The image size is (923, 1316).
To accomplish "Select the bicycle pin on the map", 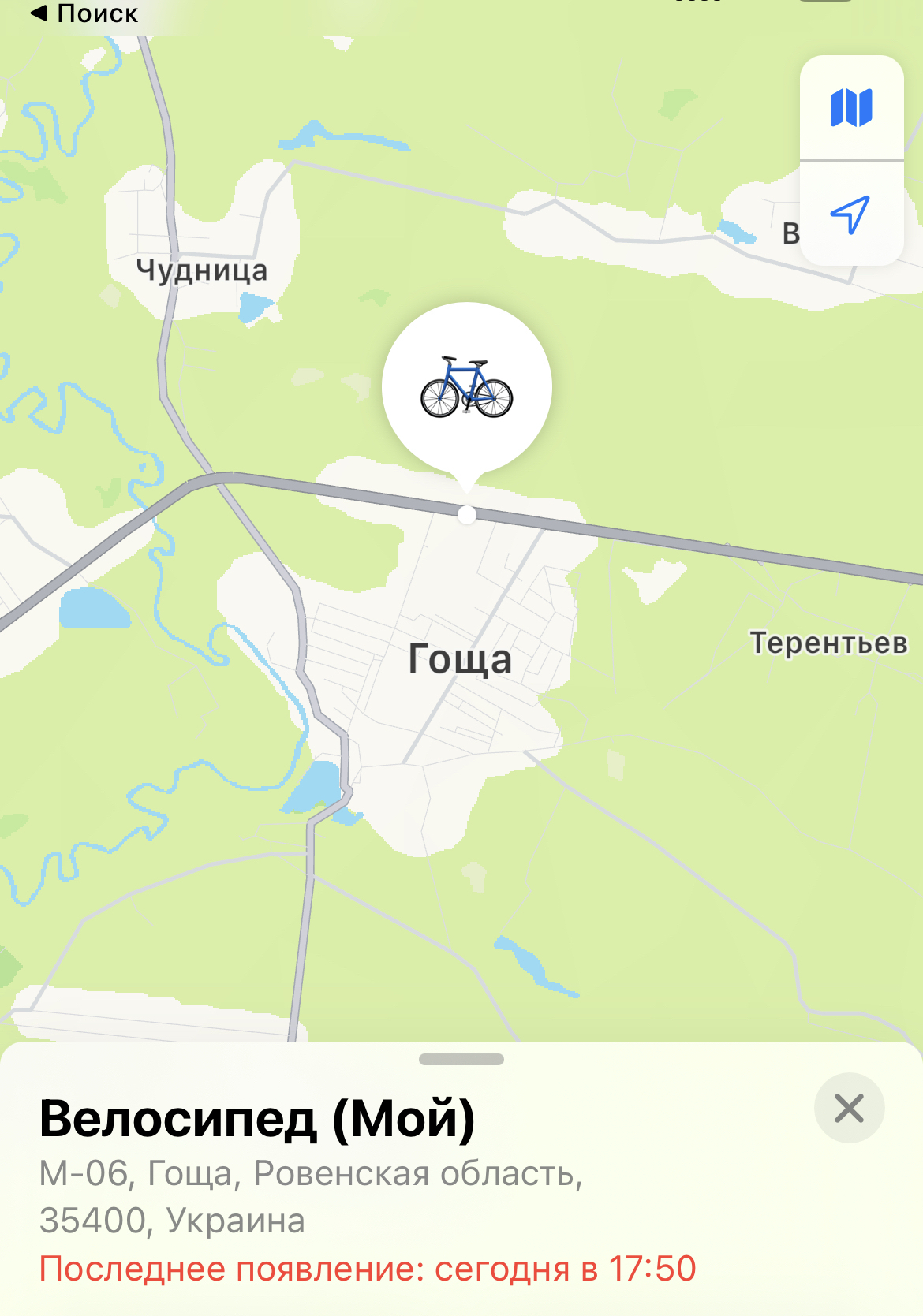I will pos(467,387).
